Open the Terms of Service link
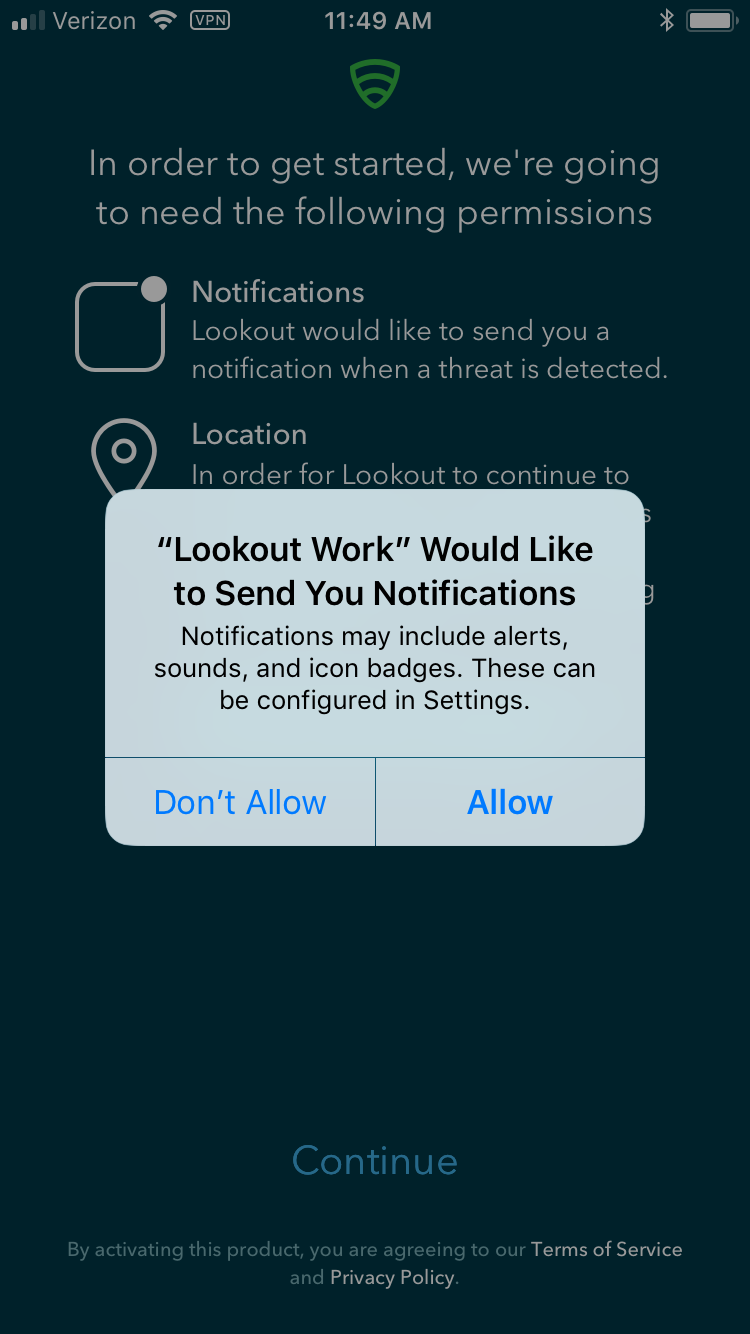750x1334 pixels. (x=606, y=1249)
